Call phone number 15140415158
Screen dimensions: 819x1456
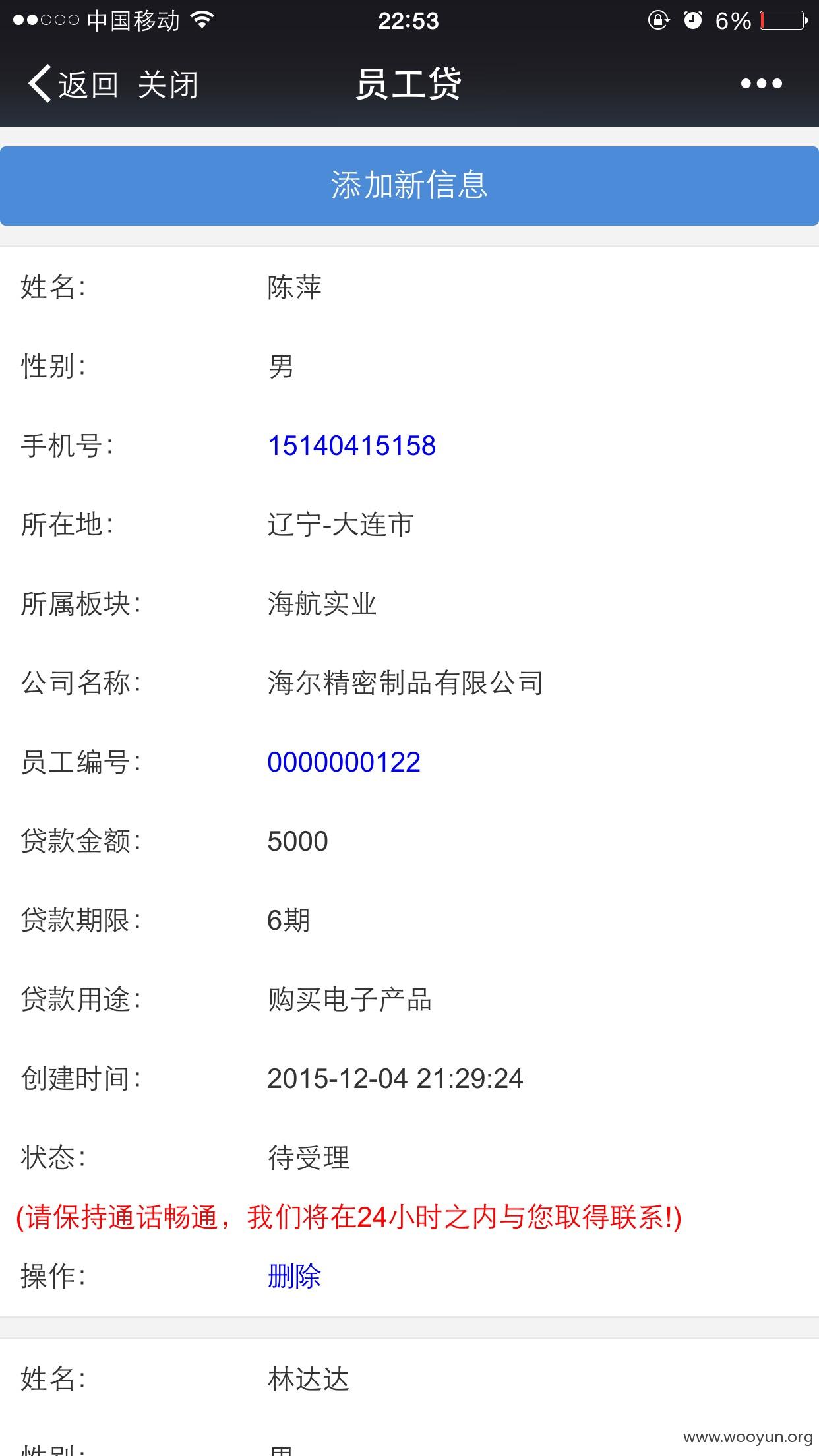tap(351, 446)
